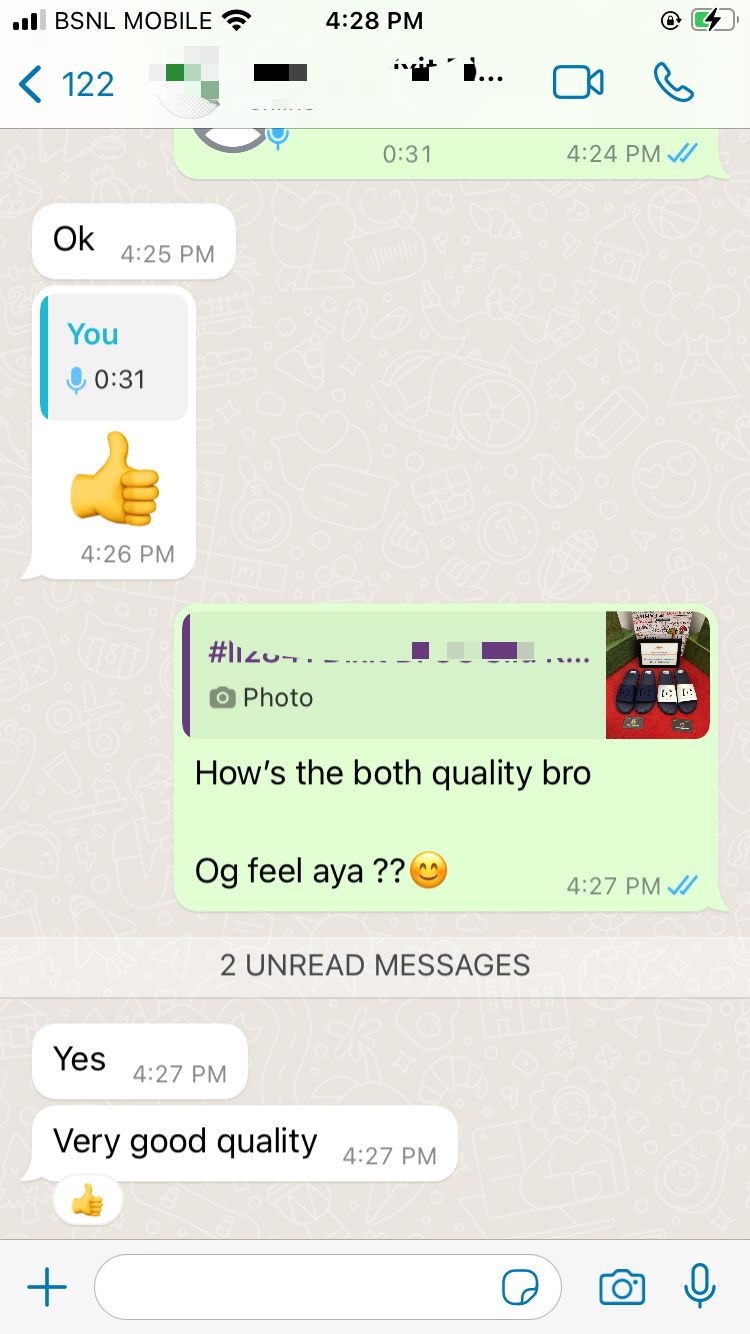The image size is (750, 1334).
Task: Go back to the chats list
Action: click(x=66, y=84)
